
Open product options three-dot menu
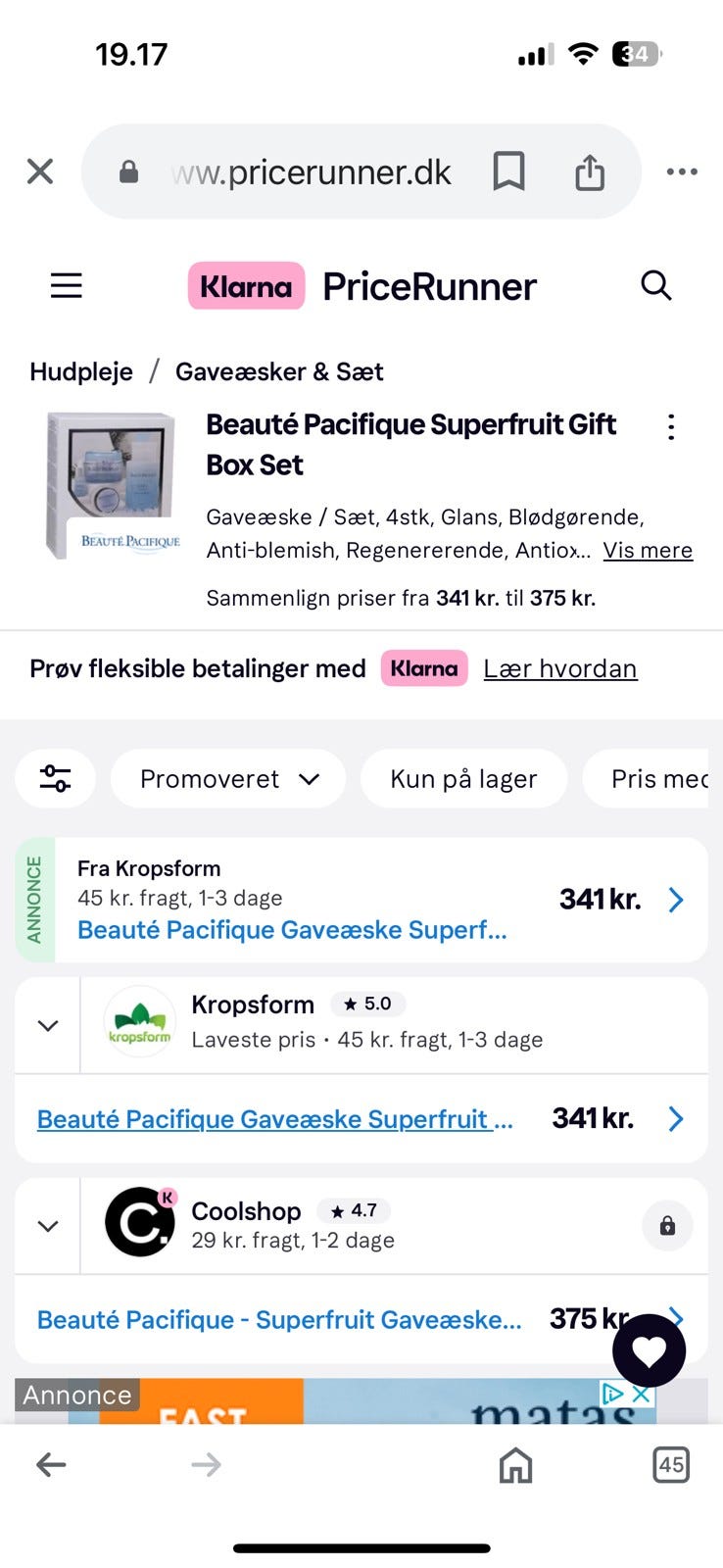point(671,426)
